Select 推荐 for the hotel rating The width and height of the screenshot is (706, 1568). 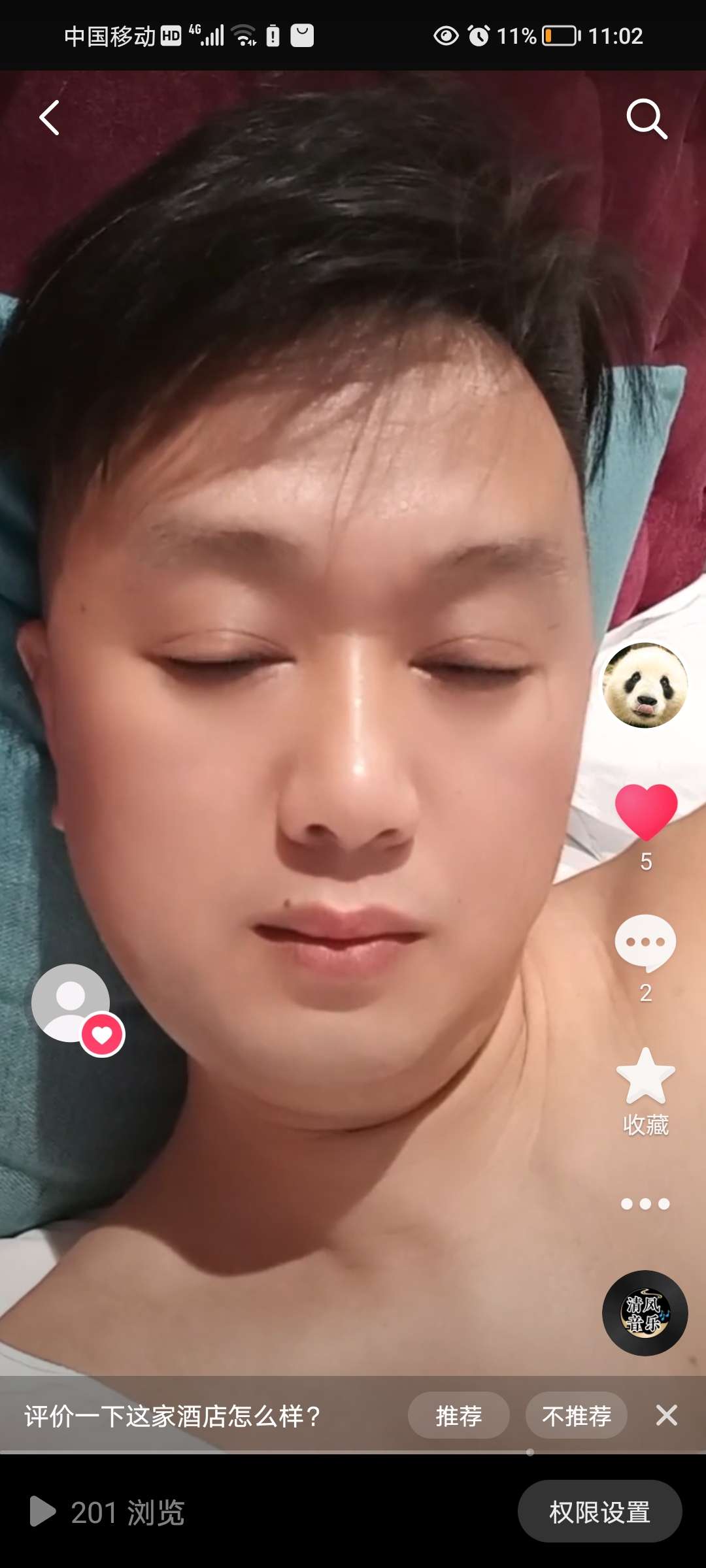coord(458,1416)
